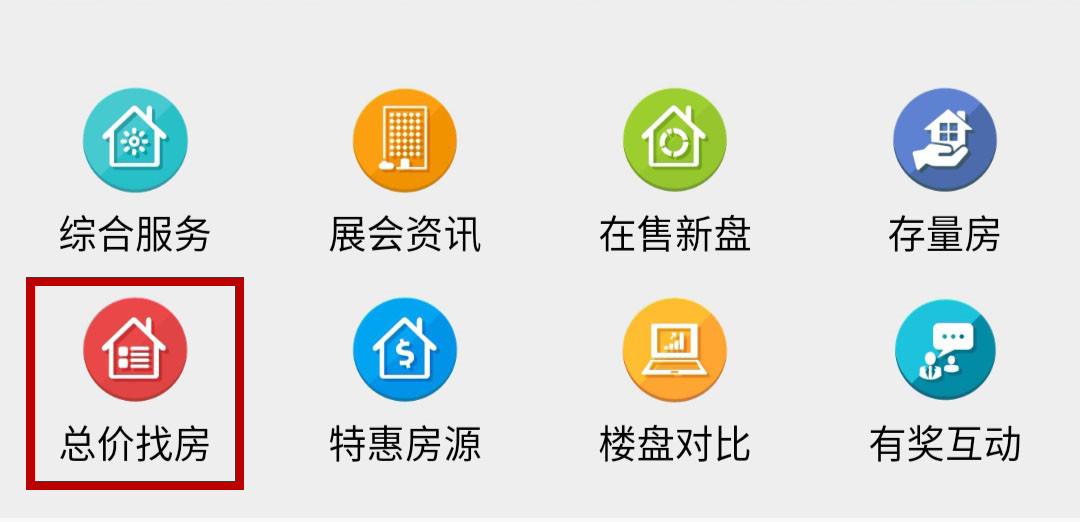1080x522 pixels.
Task: View 特惠房源 listings
Action: (405, 350)
